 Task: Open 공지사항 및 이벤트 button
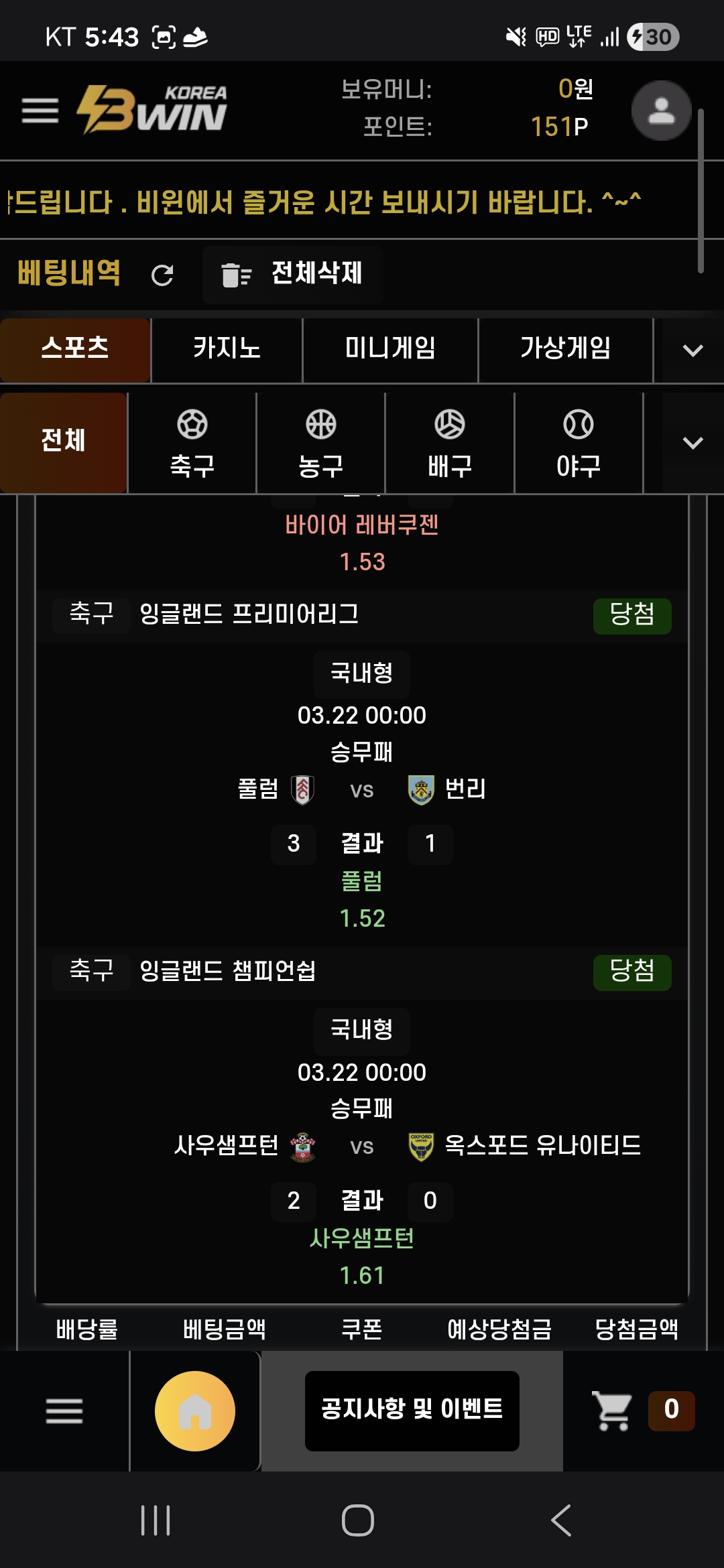(x=412, y=1411)
